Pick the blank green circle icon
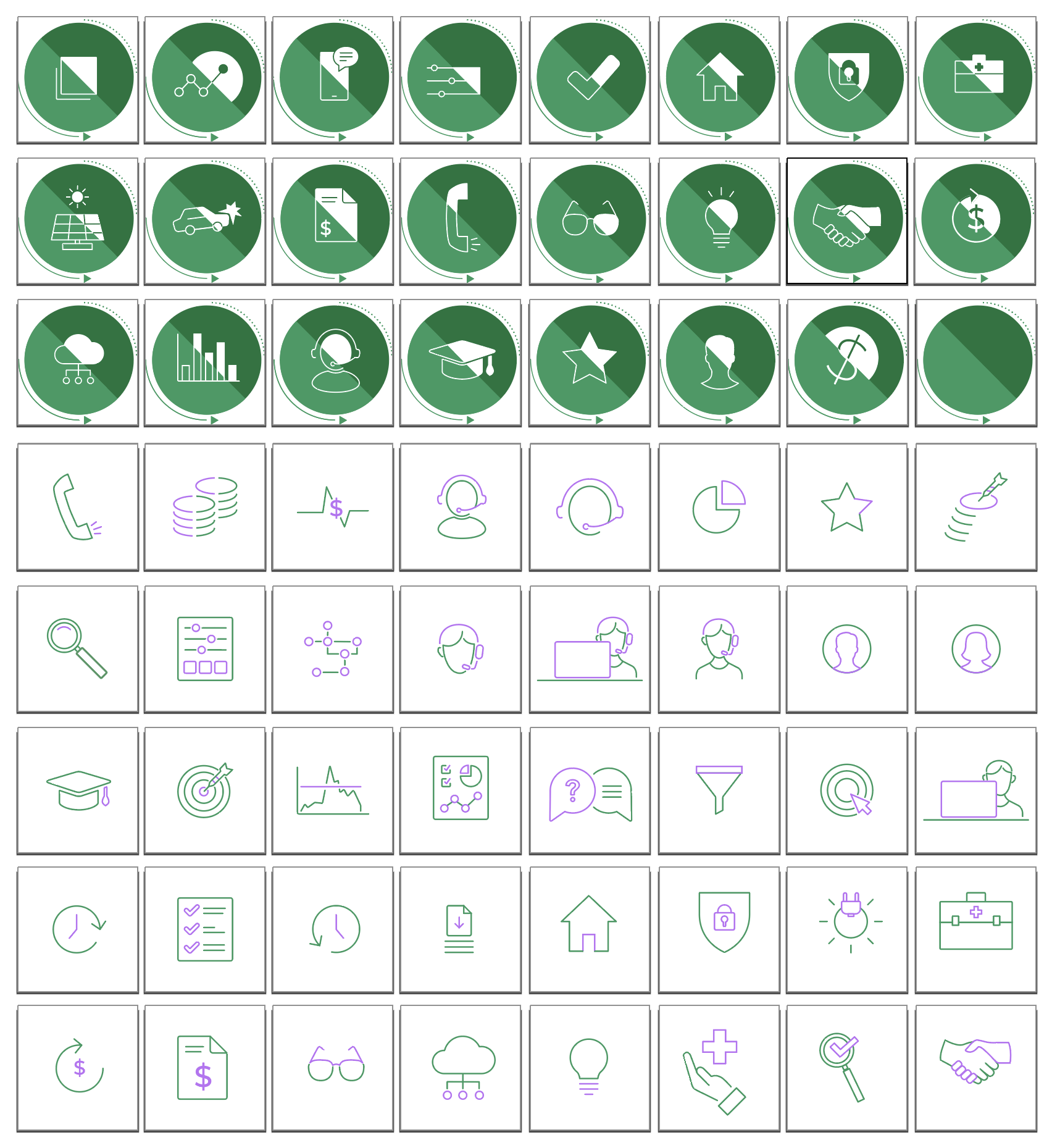The height and width of the screenshot is (1148, 1052). point(976,362)
